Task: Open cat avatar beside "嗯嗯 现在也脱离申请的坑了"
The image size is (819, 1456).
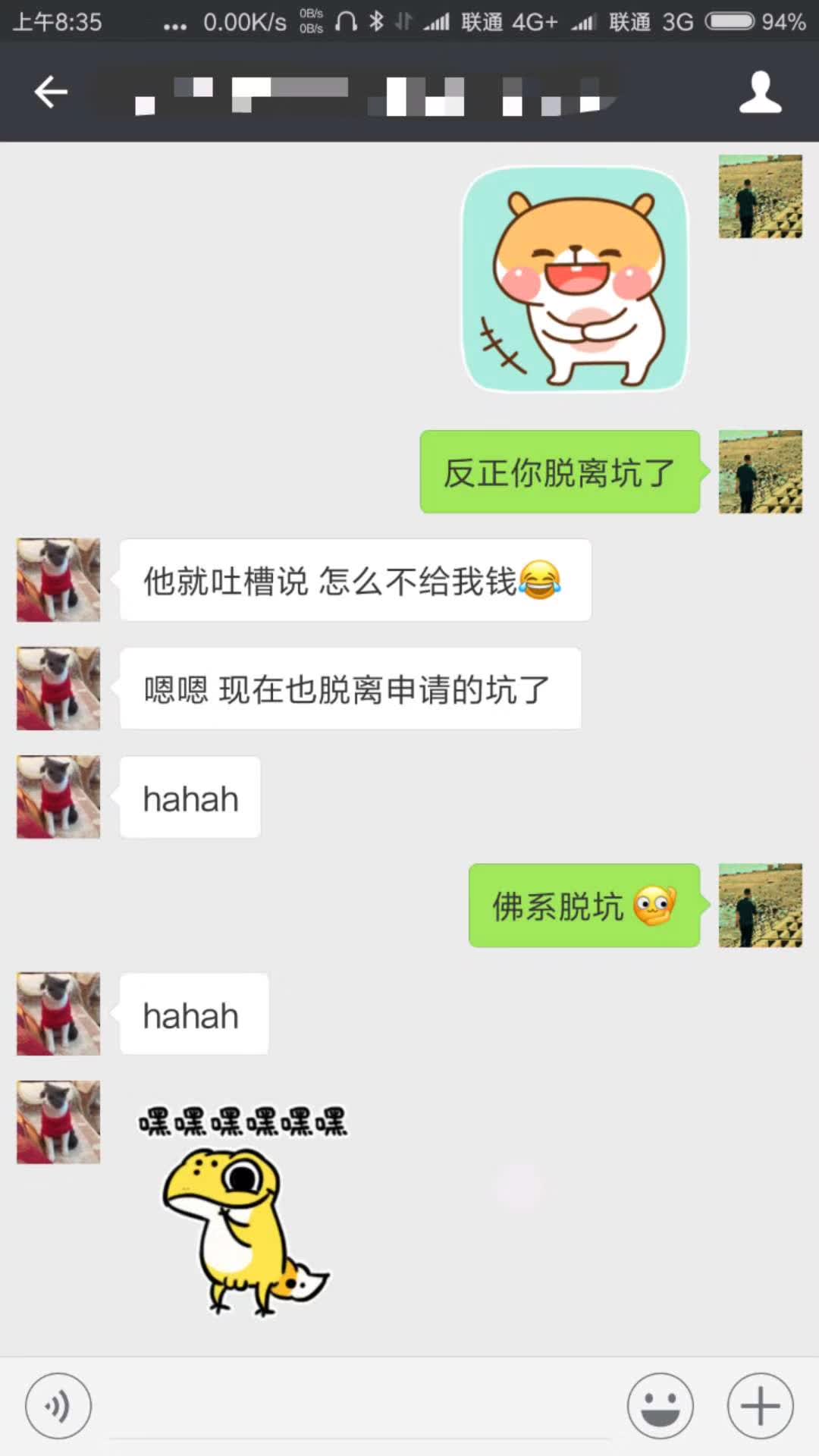Action: (58, 689)
